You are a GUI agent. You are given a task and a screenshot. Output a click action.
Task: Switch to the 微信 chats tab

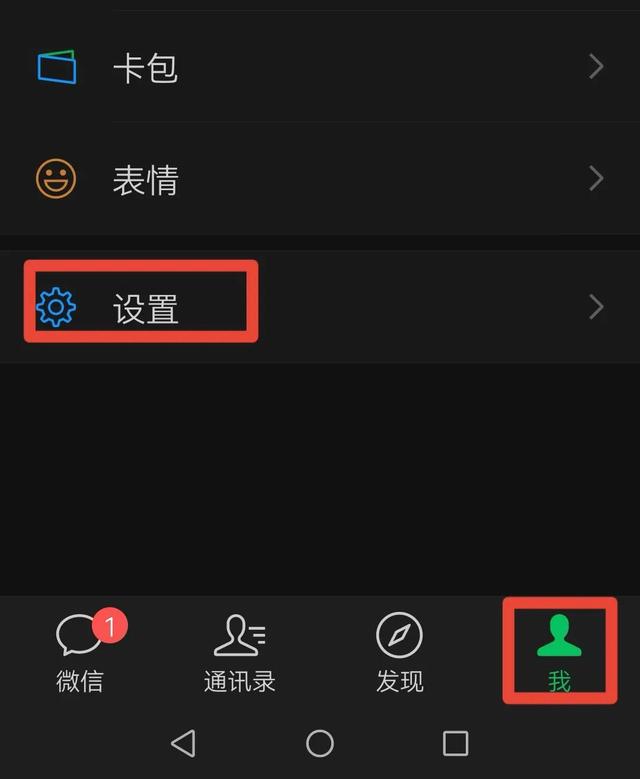80,652
